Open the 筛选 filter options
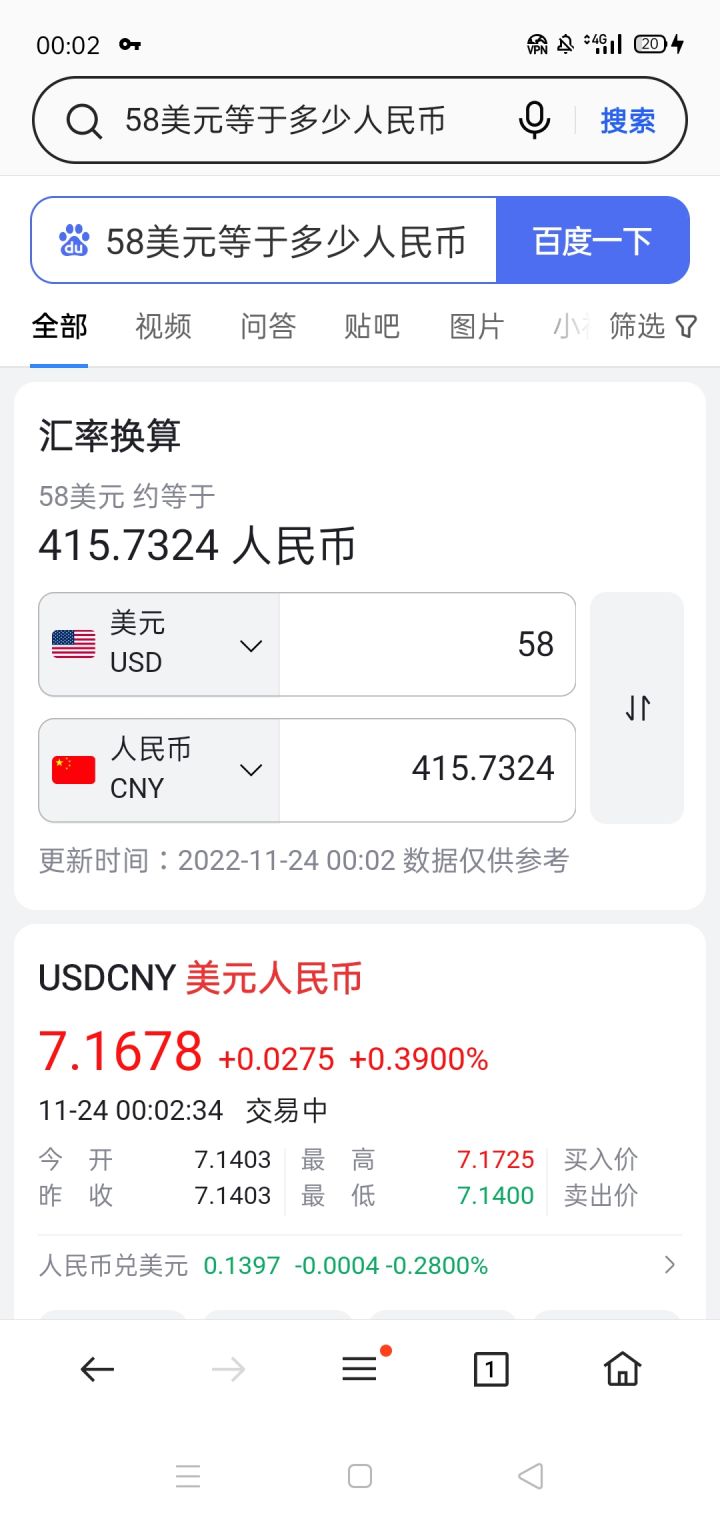This screenshot has width=720, height=1520. 652,326
